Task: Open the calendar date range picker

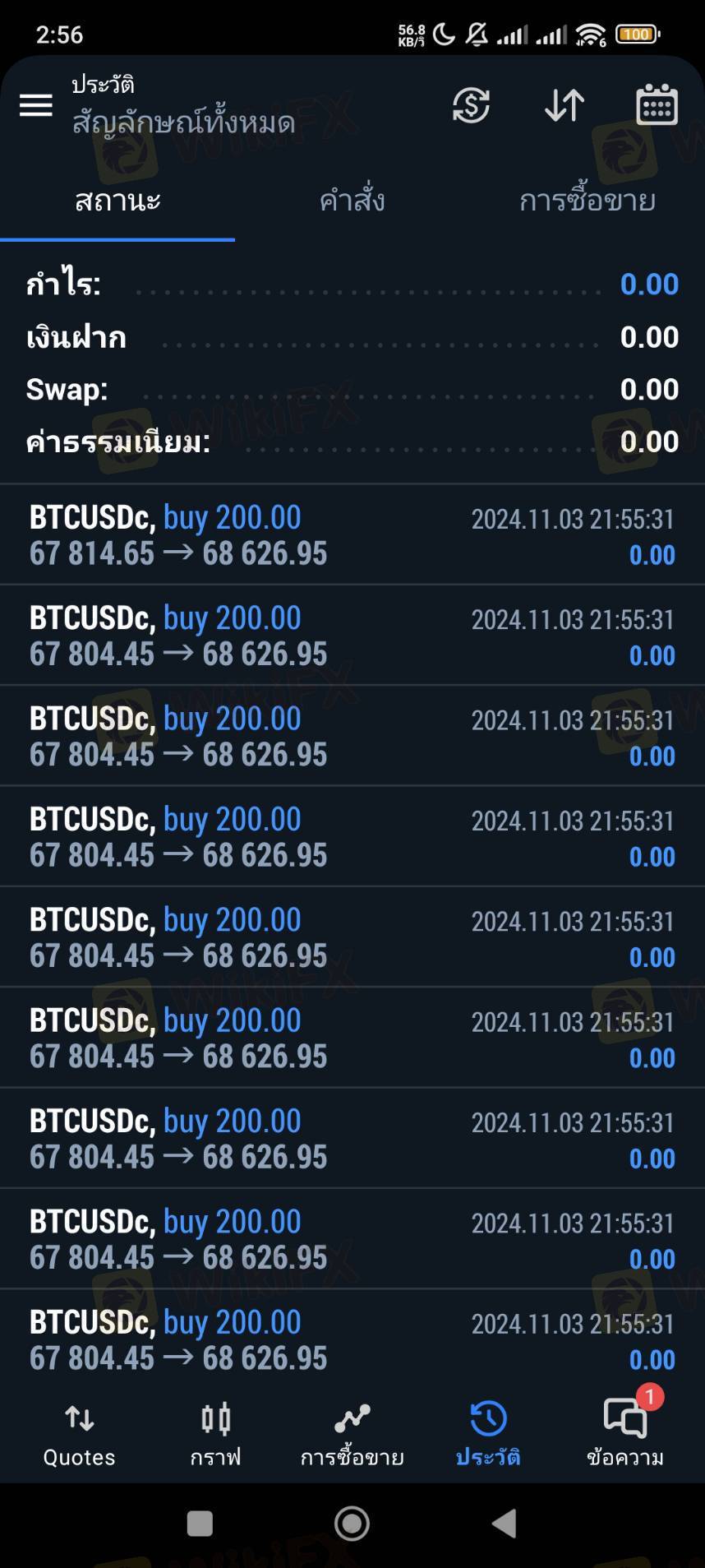Action: pos(657,104)
